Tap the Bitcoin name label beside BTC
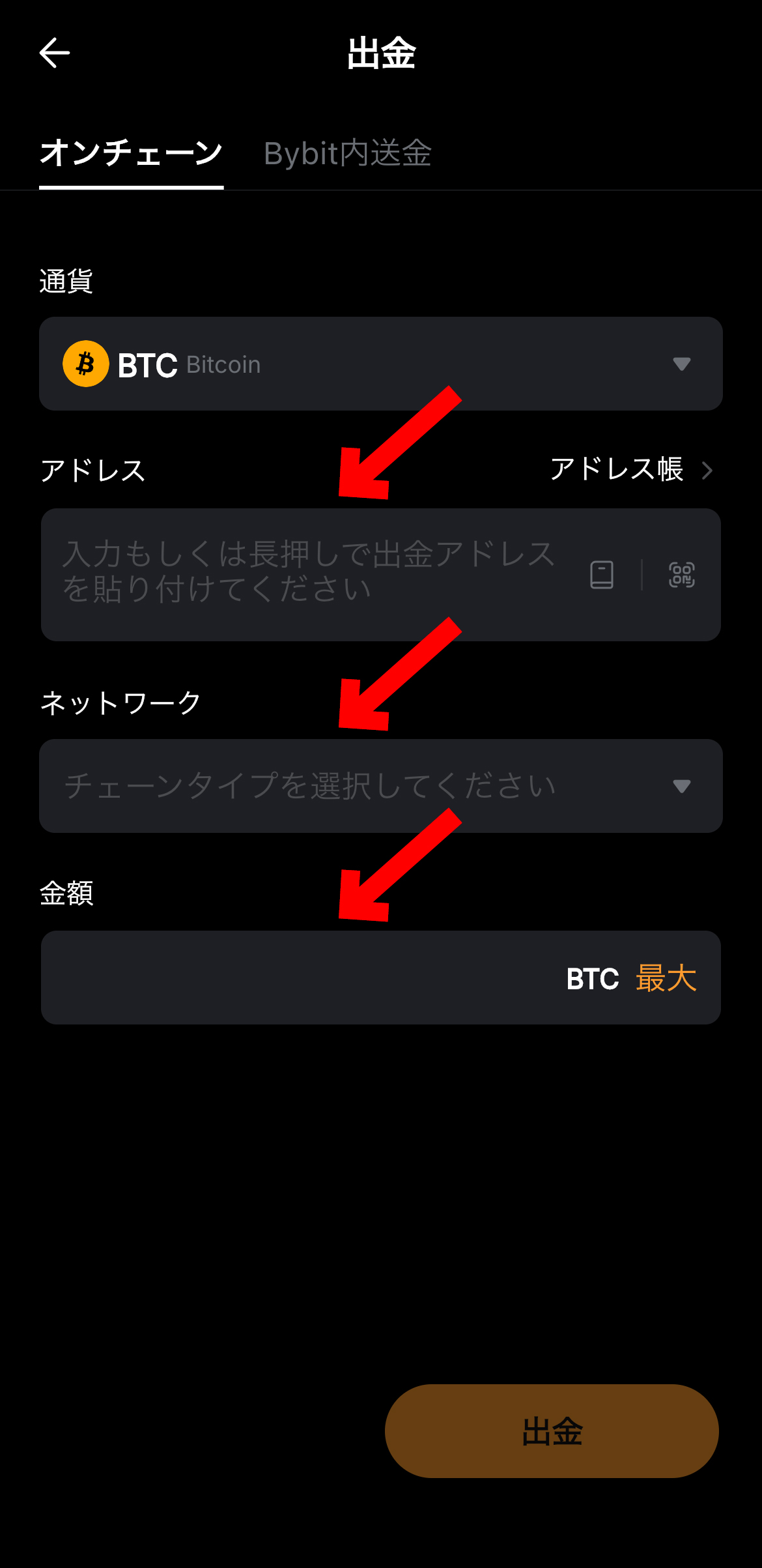The width and height of the screenshot is (762, 1568). tap(222, 365)
